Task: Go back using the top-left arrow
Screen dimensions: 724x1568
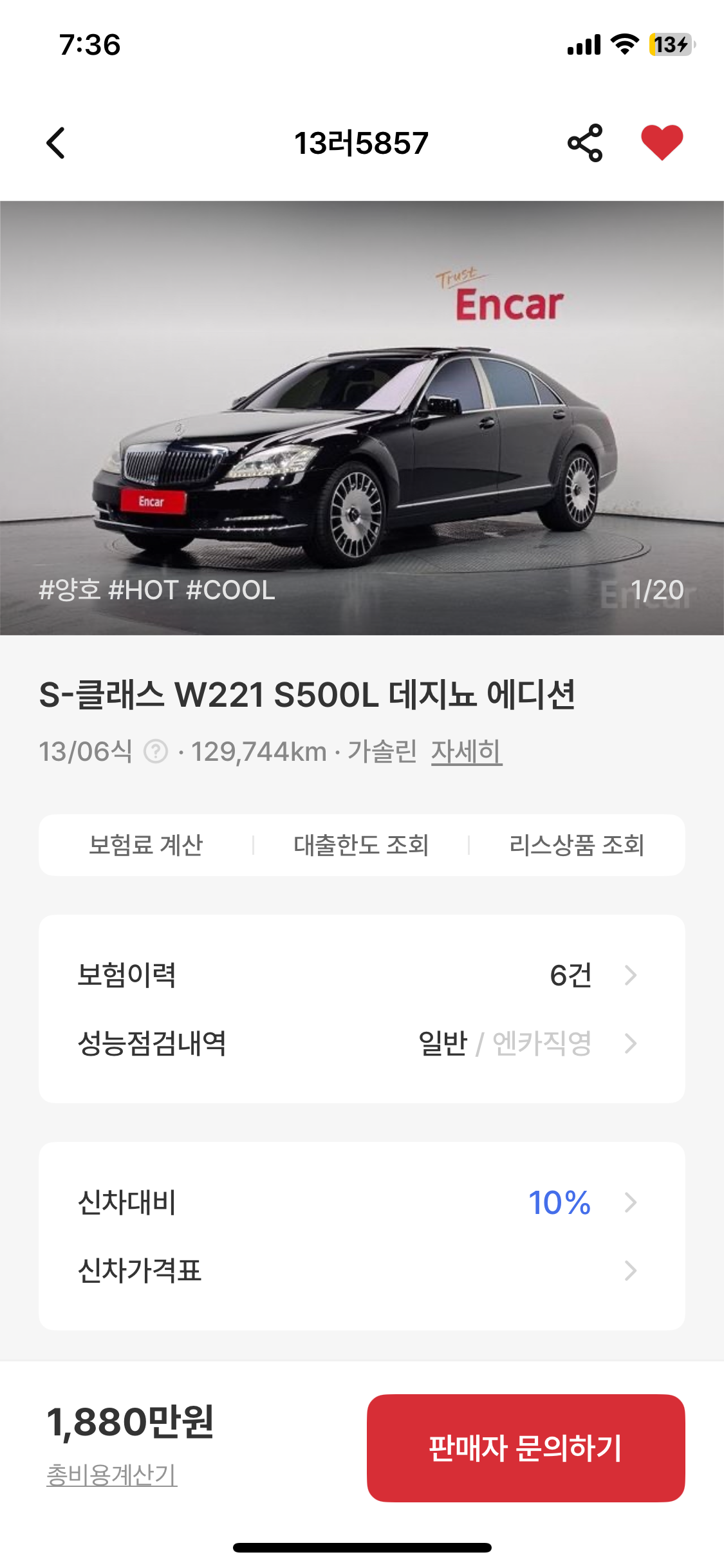Action: [x=57, y=143]
